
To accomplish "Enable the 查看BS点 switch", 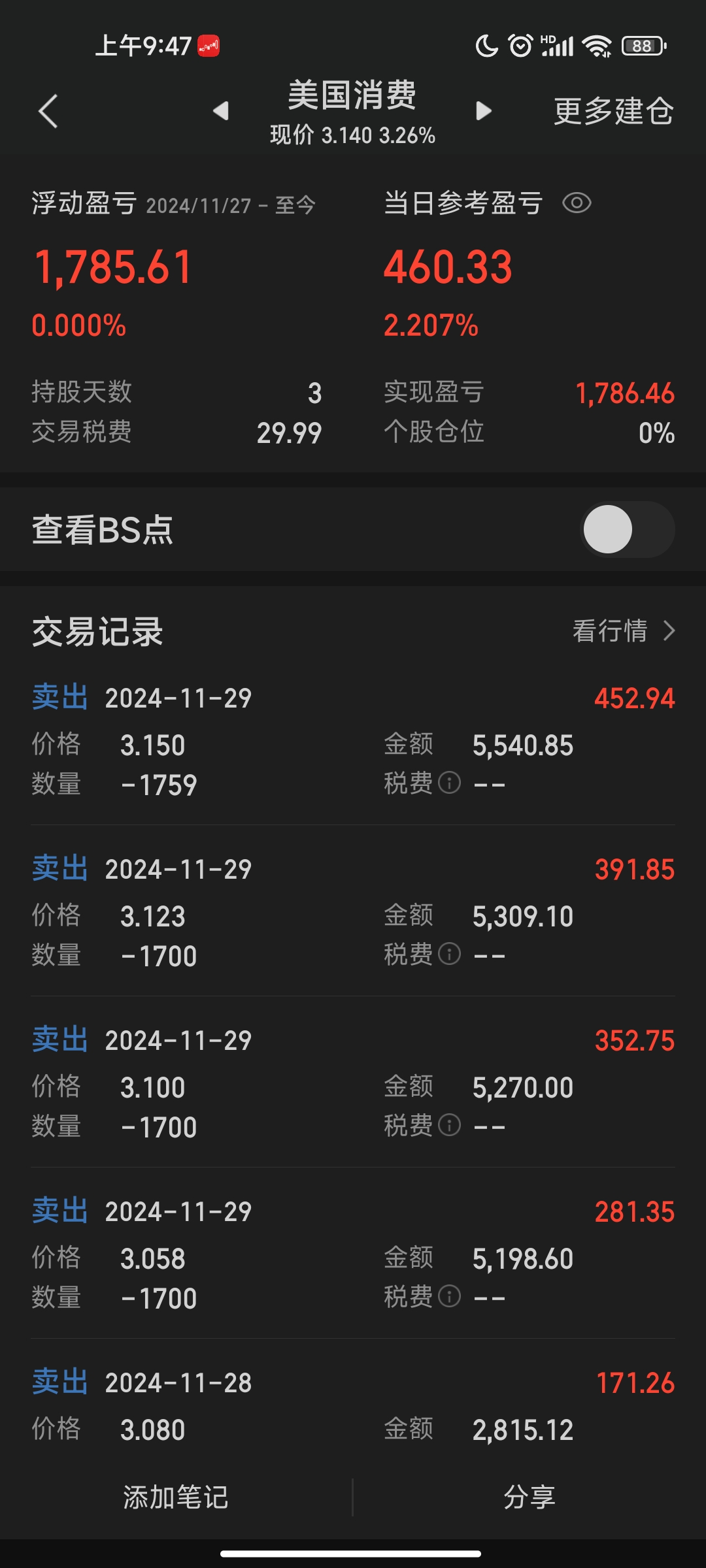I will (627, 529).
